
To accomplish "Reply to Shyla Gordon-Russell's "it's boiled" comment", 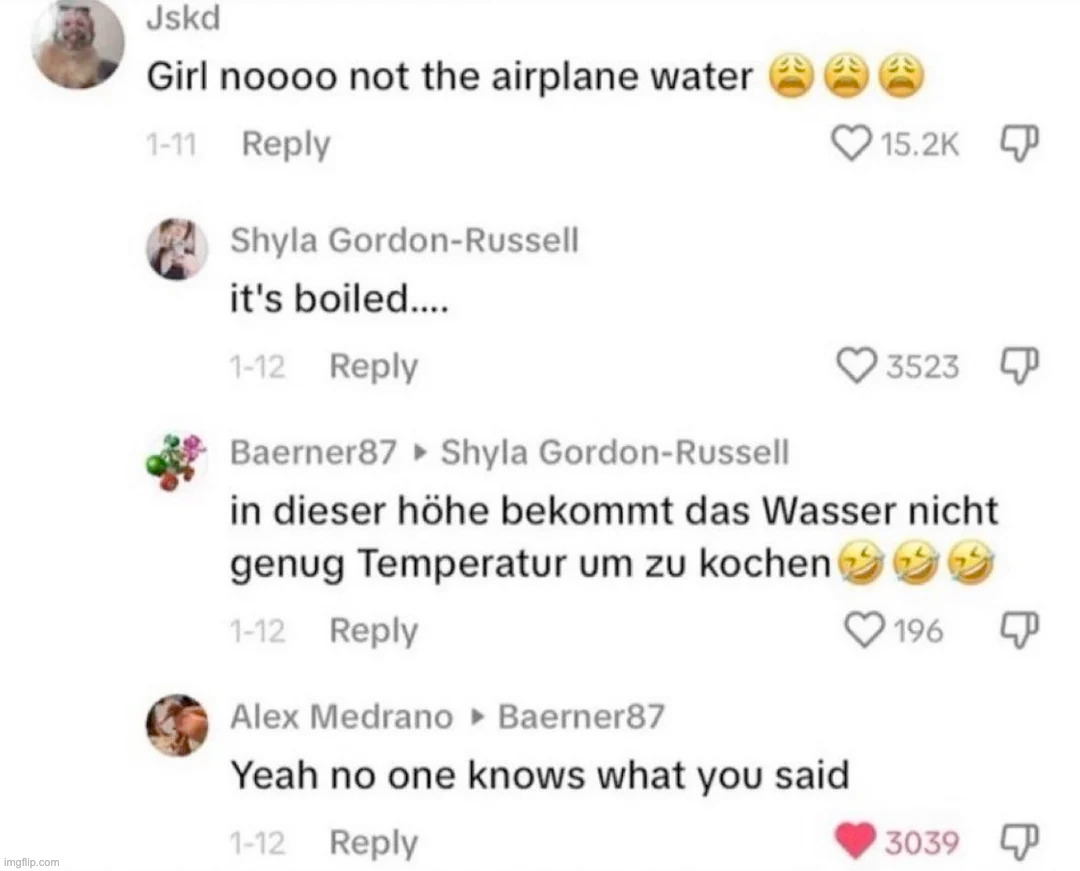I will (x=373, y=367).
